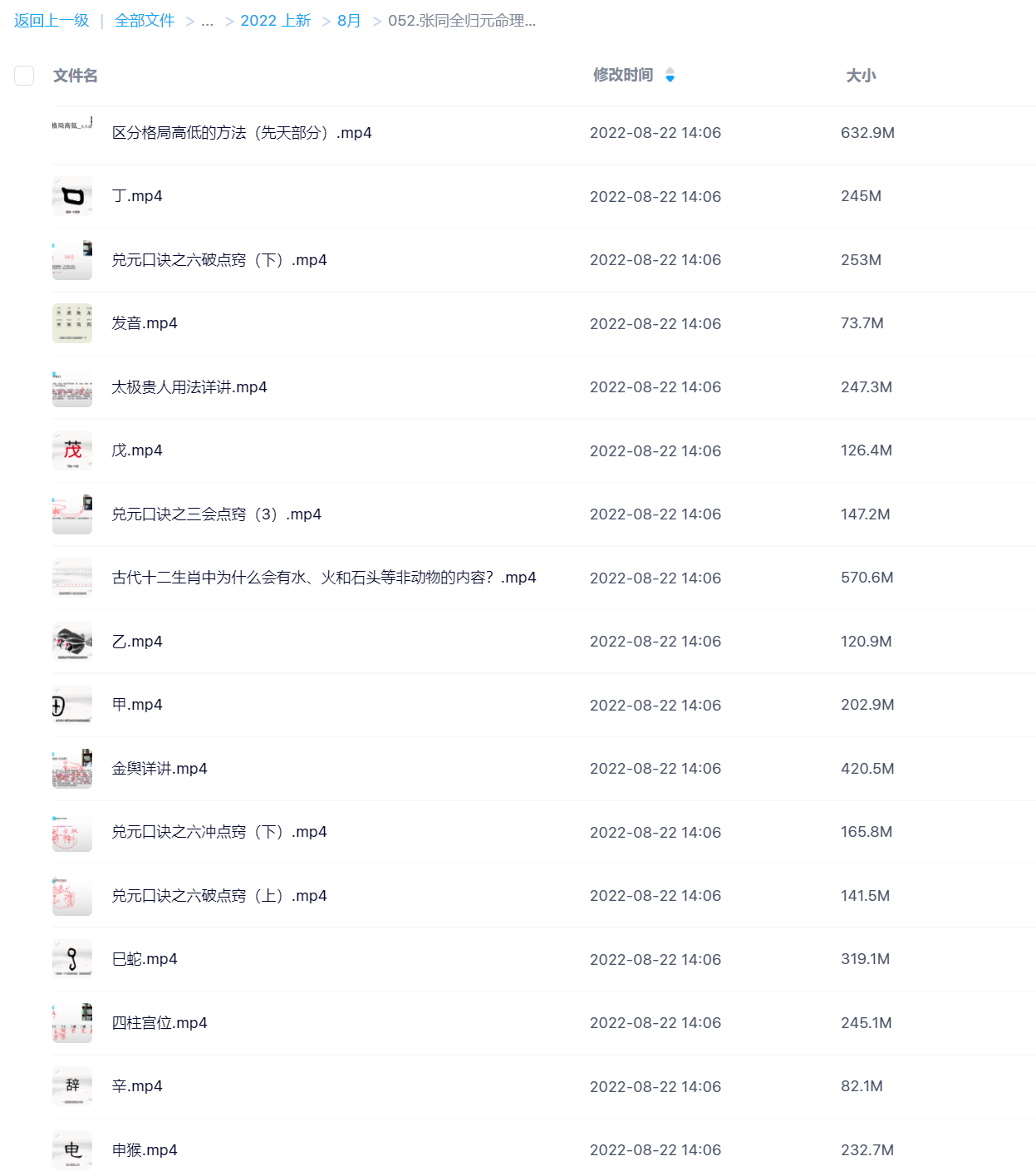Open 兑元口诀之六冲点窍（下）.mp4

pos(218,832)
